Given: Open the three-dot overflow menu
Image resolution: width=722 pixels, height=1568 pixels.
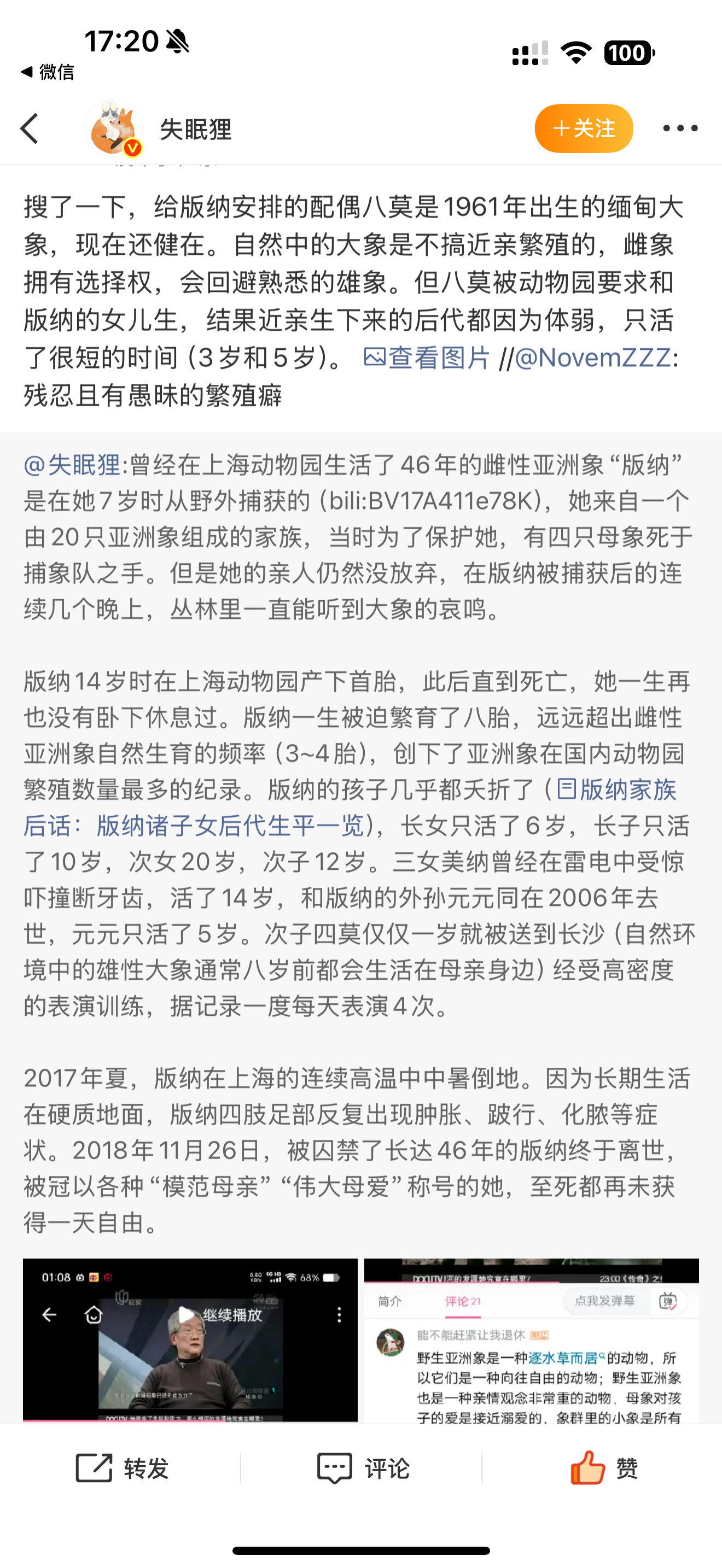Looking at the screenshot, I should pos(680,128).
